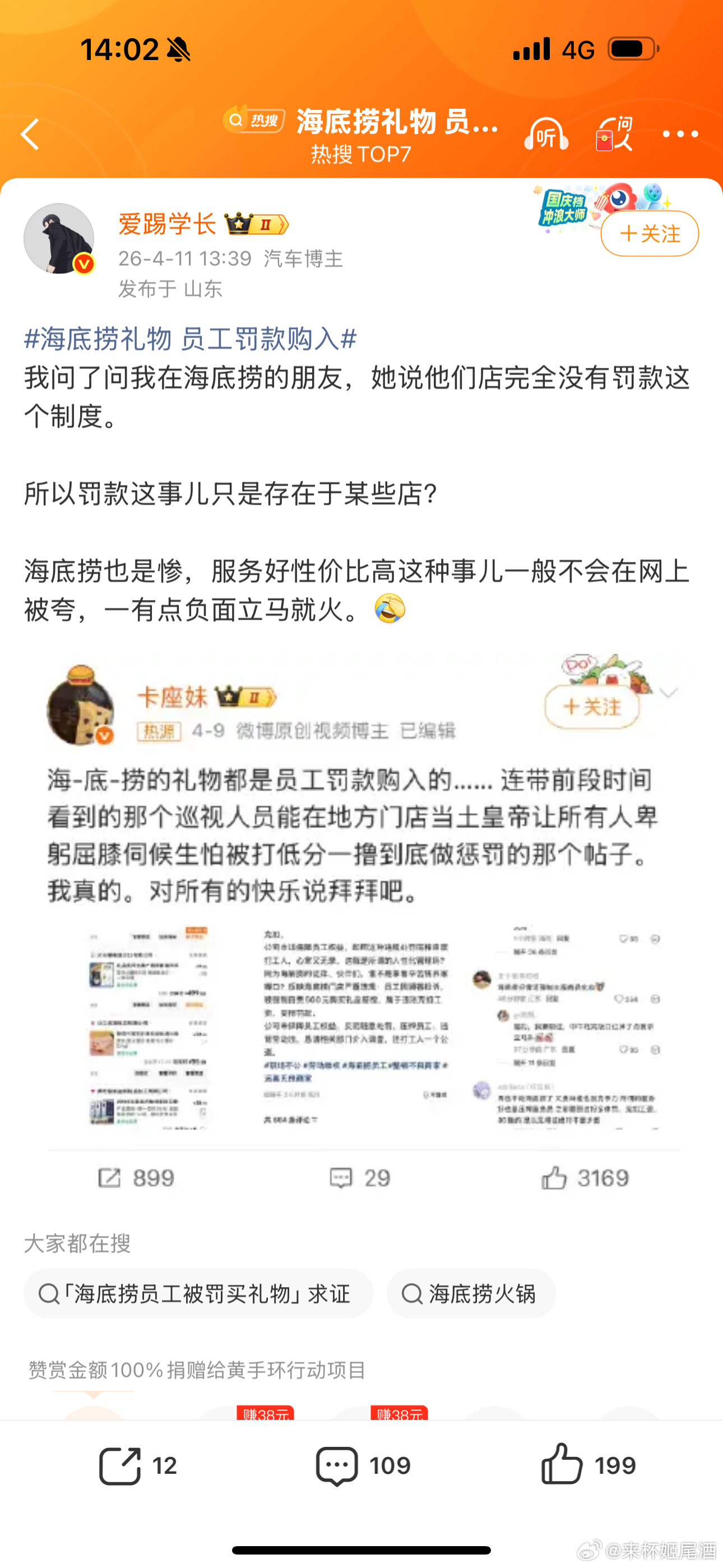Search「海底捞员工被罚买礼物」求证 suggestion
The height and width of the screenshot is (1568, 723).
[x=198, y=1293]
